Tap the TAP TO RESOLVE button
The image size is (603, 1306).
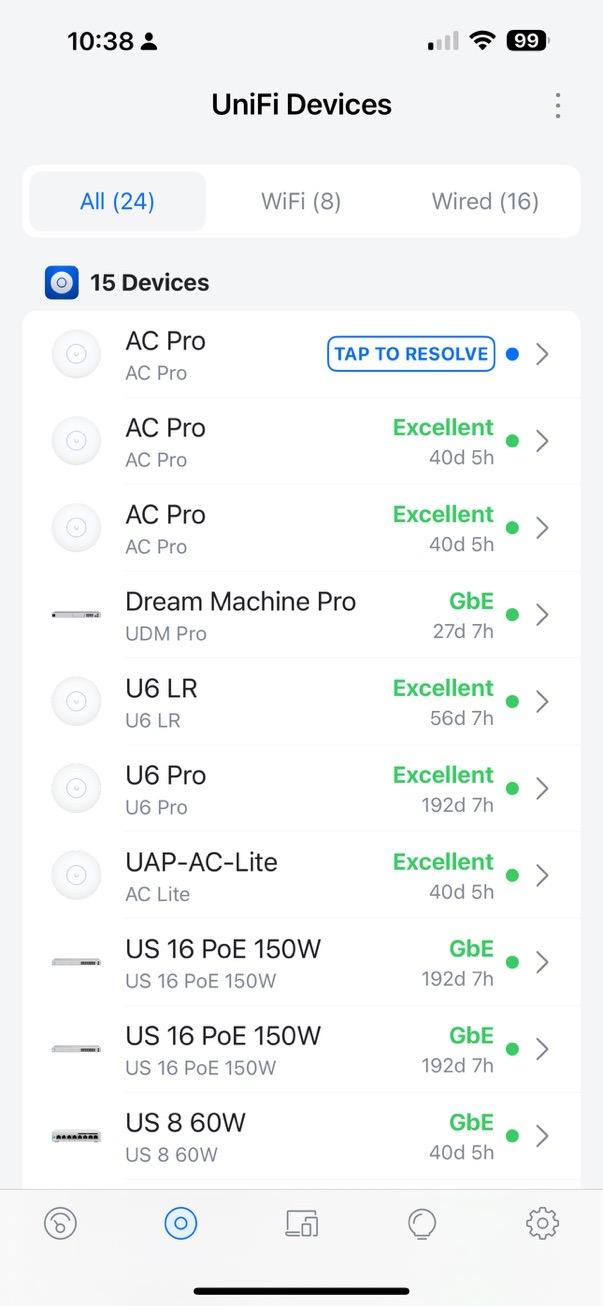[x=411, y=354]
